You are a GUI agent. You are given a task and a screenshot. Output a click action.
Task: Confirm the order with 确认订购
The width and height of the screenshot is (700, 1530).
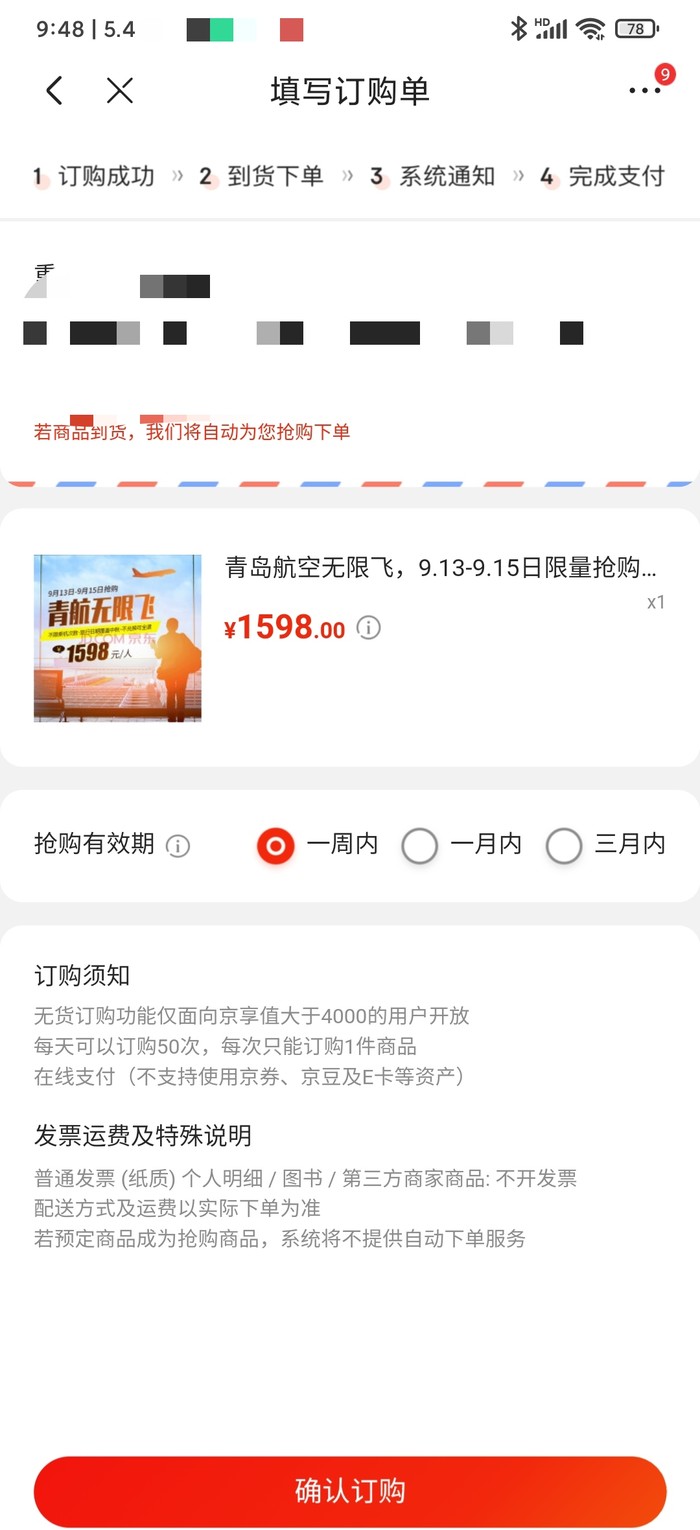[x=350, y=1491]
